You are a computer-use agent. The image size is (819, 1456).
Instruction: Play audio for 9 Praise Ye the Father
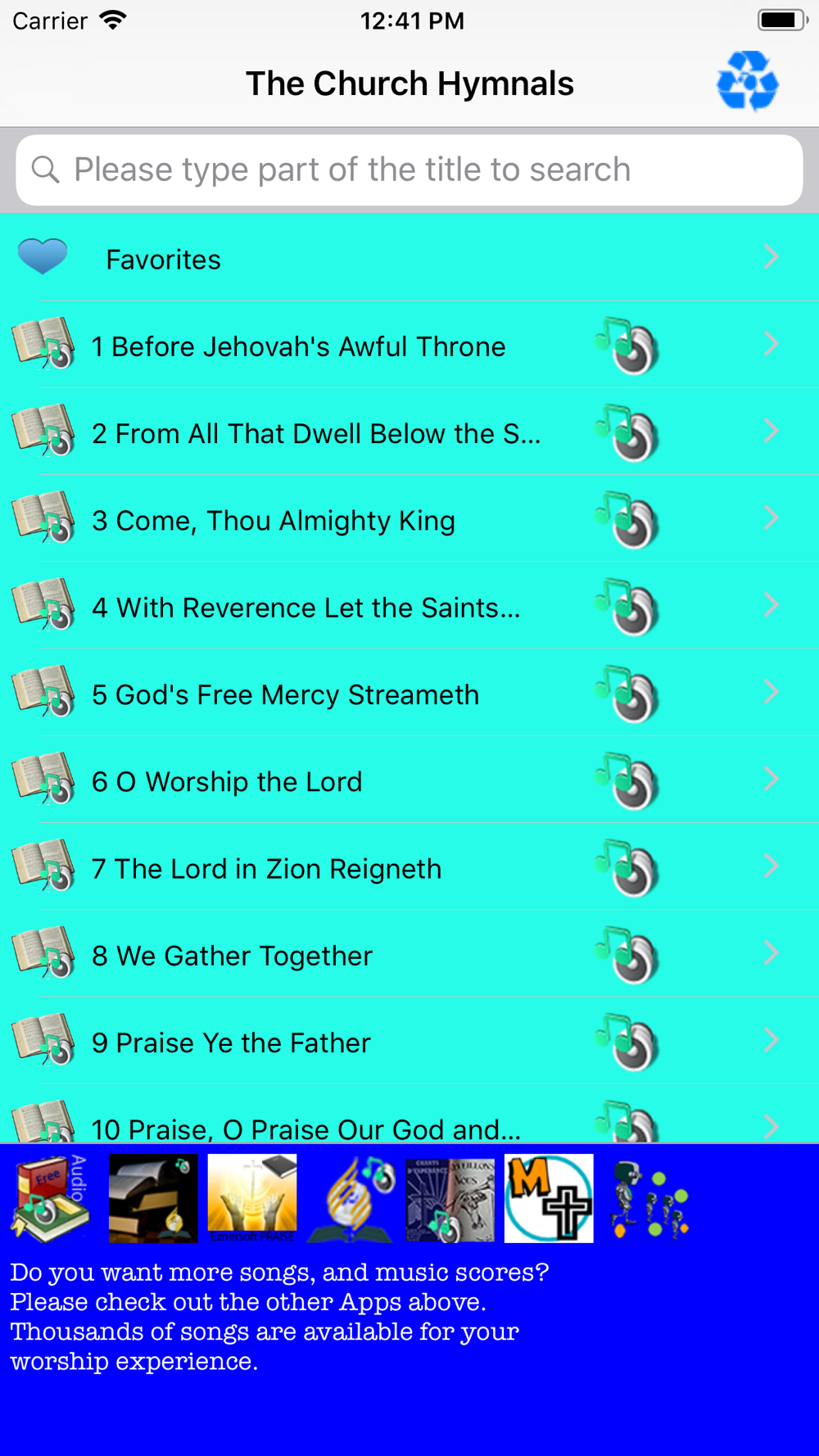coord(627,1042)
